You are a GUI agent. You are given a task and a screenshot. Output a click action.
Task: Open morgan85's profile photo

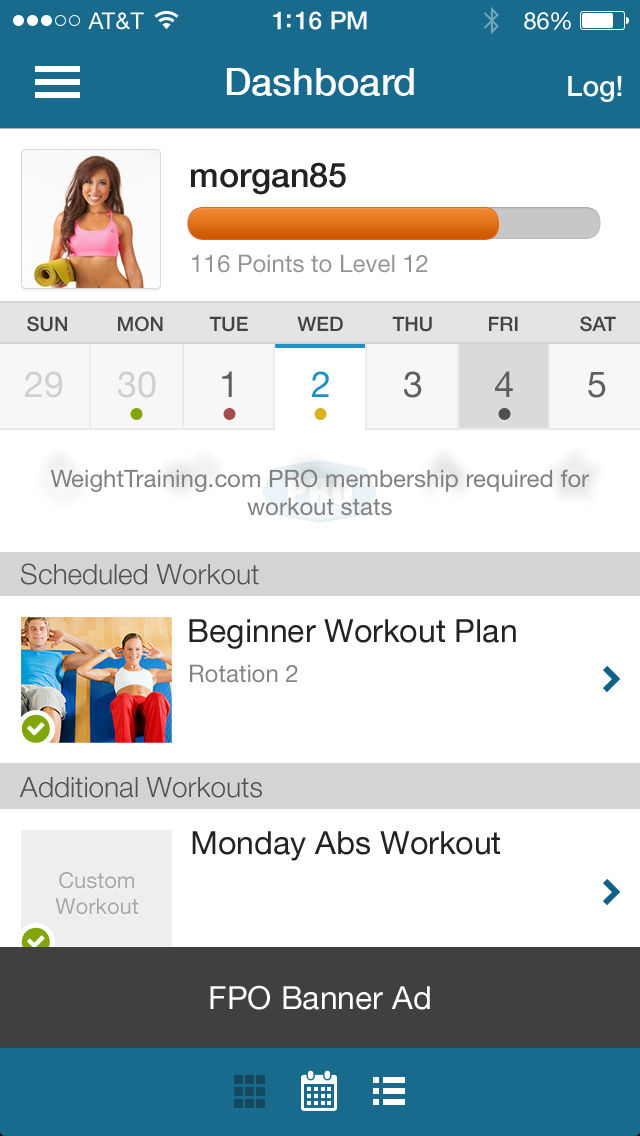[x=91, y=219]
